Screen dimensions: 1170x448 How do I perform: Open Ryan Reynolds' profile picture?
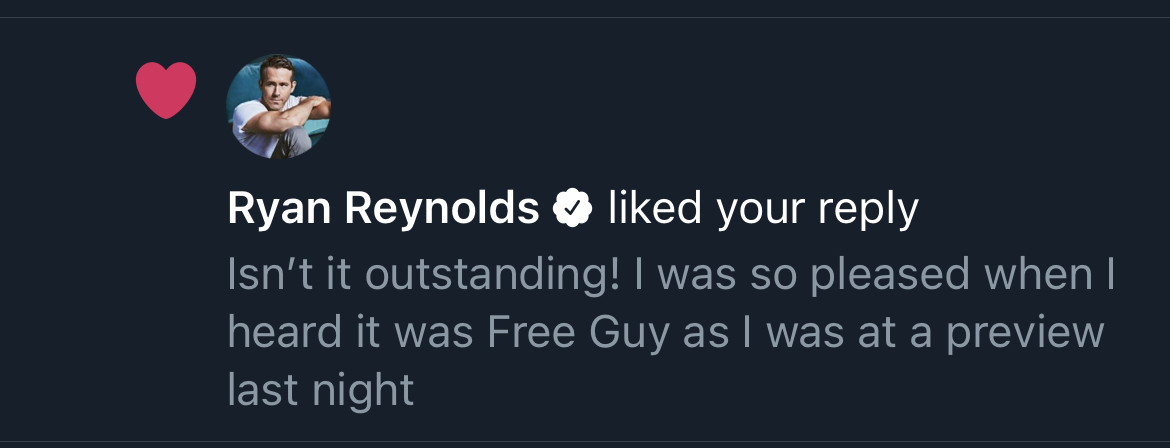pyautogui.click(x=279, y=107)
